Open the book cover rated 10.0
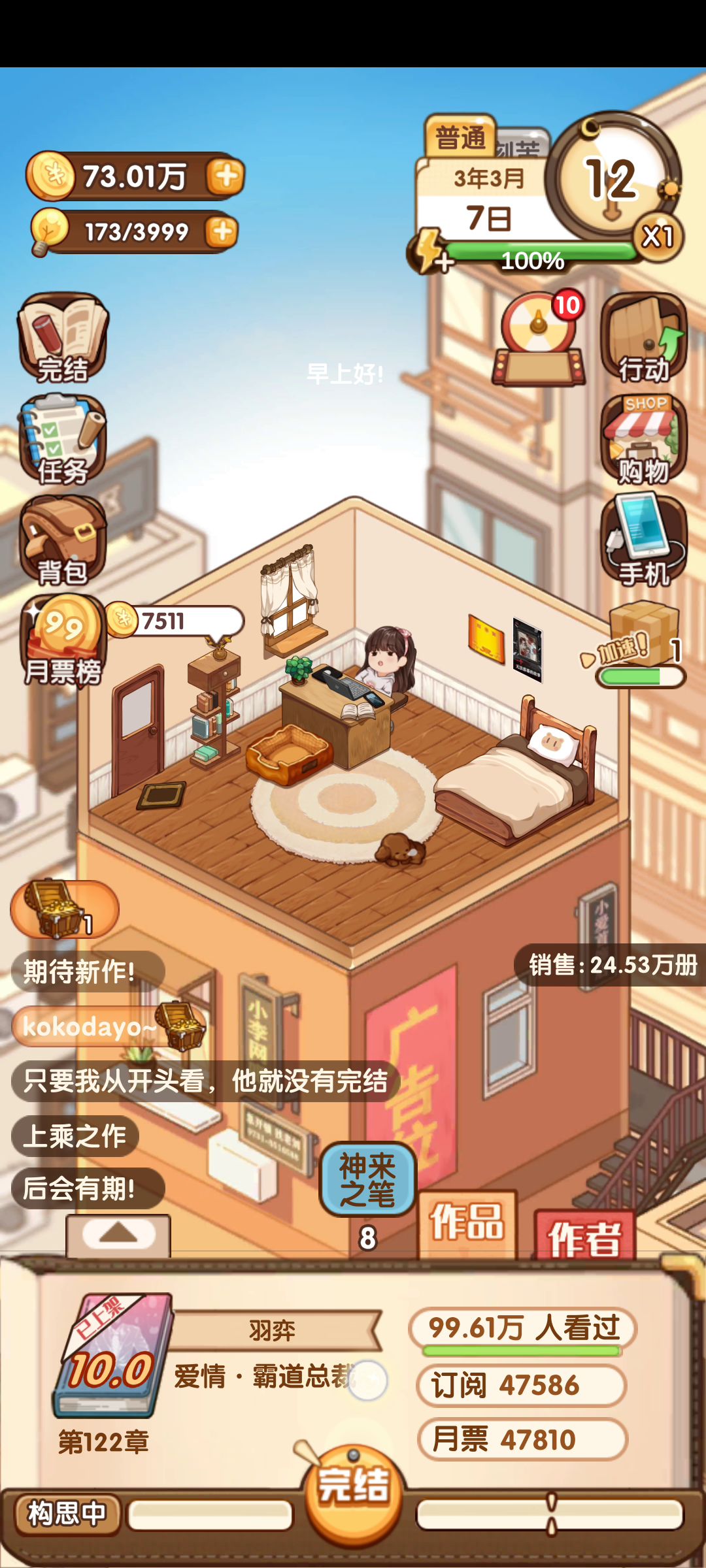 [x=112, y=1354]
